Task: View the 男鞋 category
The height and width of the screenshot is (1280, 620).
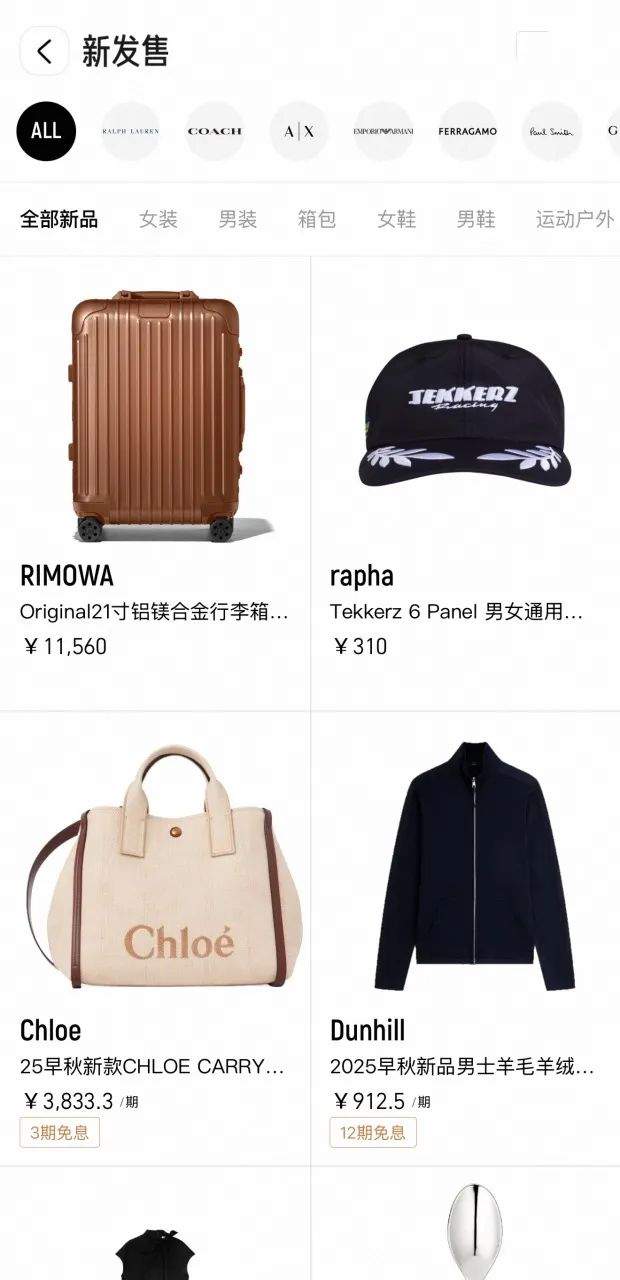Action: (x=476, y=219)
